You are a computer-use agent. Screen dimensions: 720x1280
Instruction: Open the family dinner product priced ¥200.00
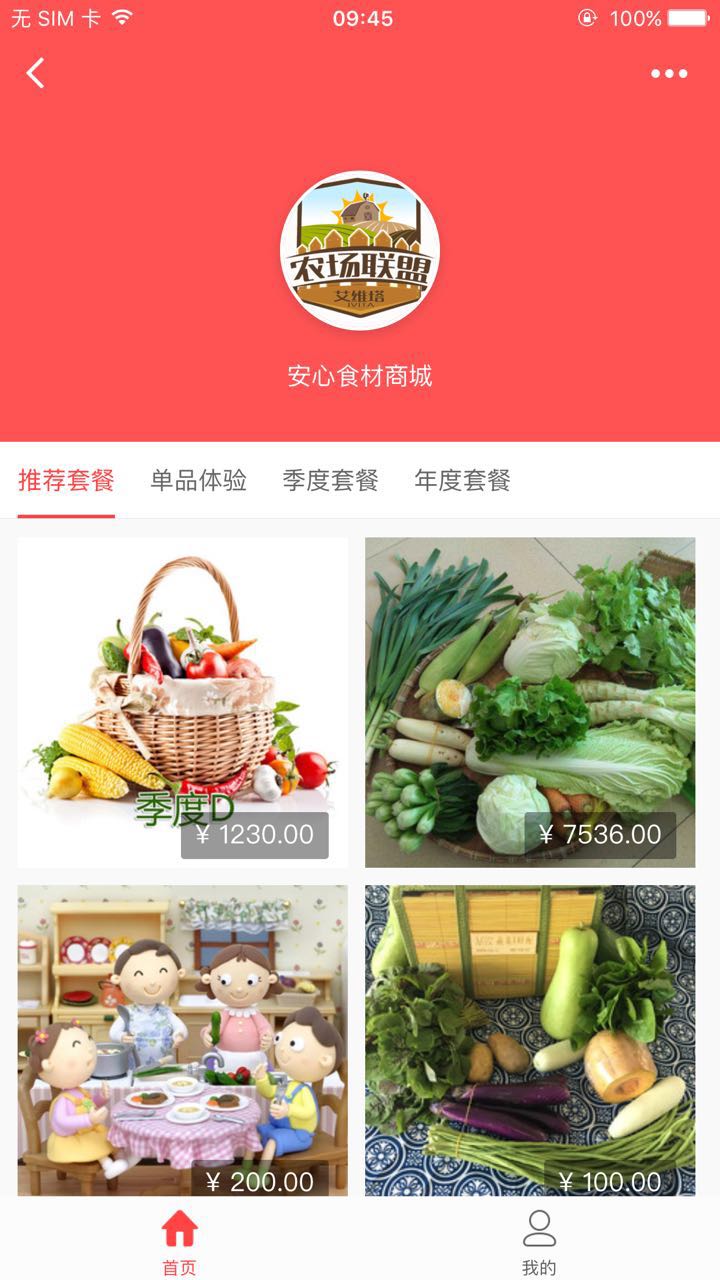pos(183,1040)
